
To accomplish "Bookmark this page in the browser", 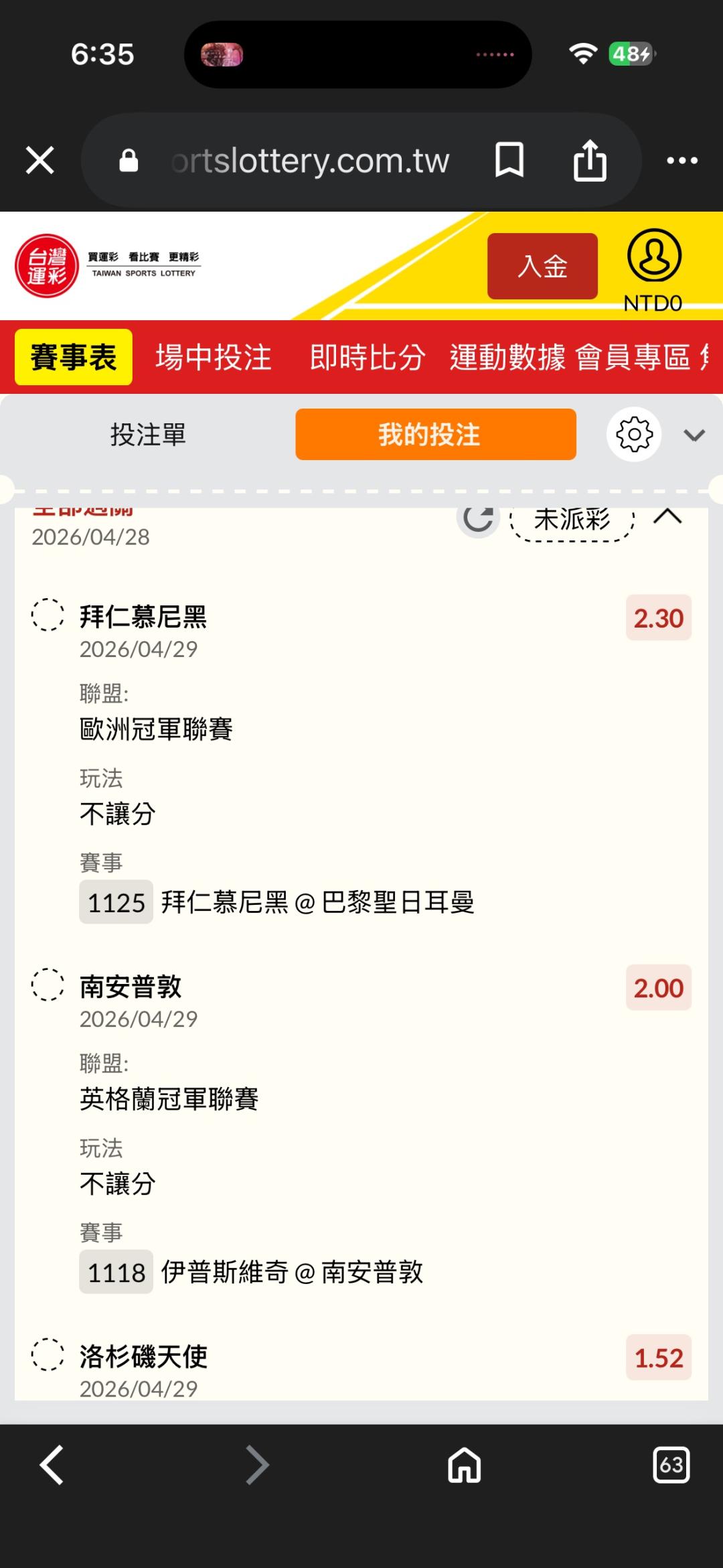I will tap(509, 160).
